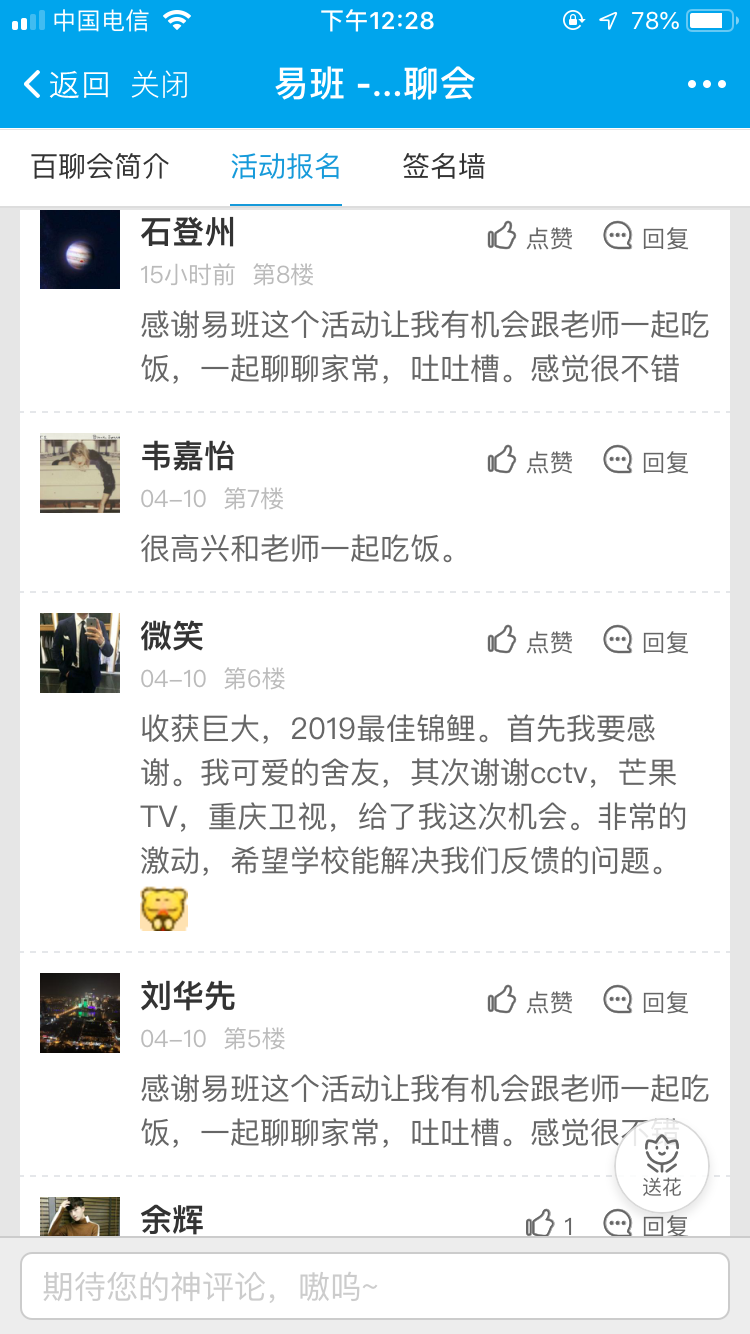Like 刘华先's comment
This screenshot has width=750, height=1334.
530,1001
